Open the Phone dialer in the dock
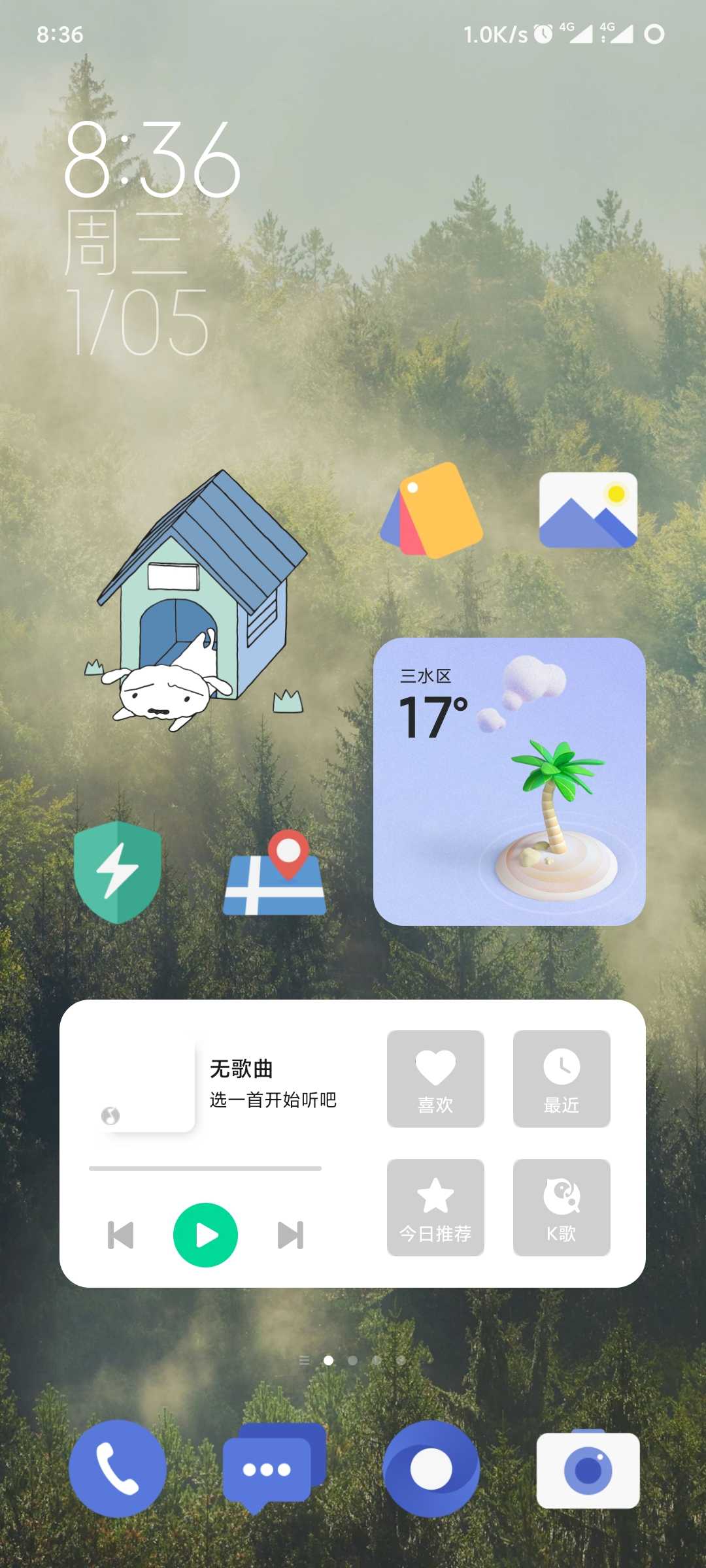Viewport: 706px width, 1568px height. (118, 1469)
